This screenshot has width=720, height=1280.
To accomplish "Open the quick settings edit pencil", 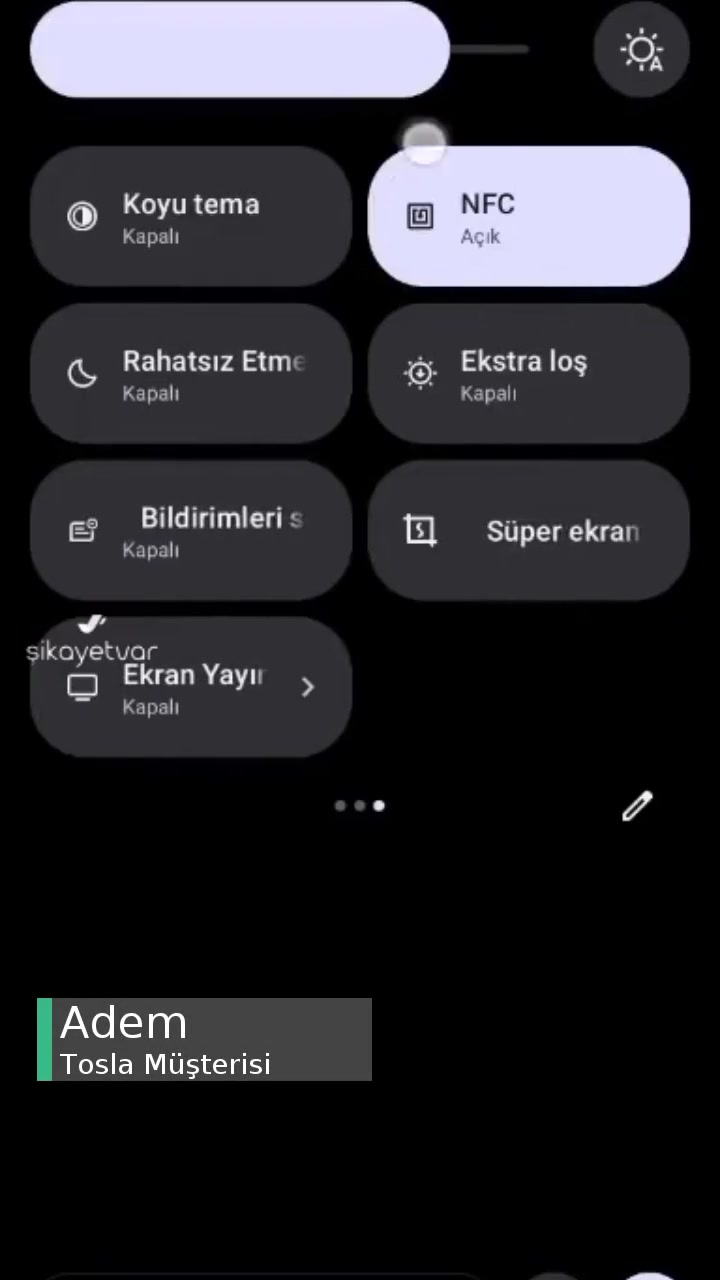I will click(637, 806).
